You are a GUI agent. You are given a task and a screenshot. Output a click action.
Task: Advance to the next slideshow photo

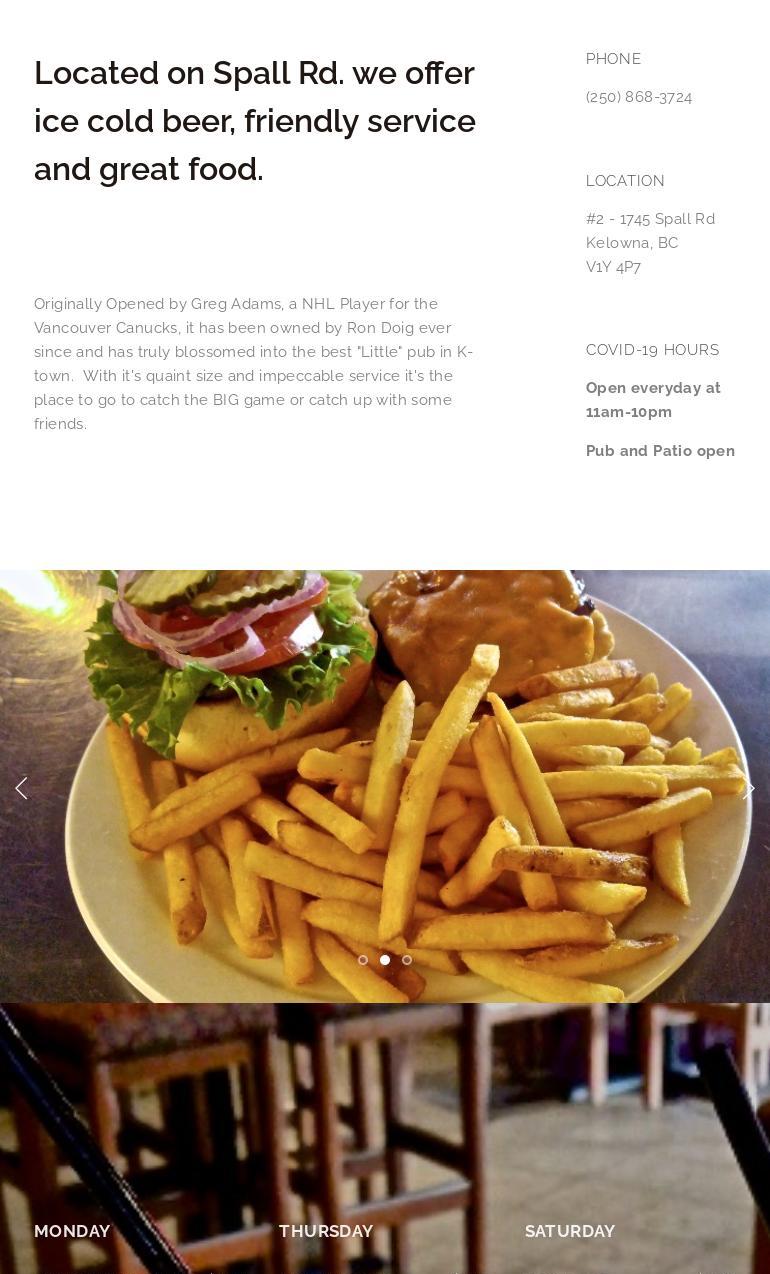pyautogui.click(x=748, y=788)
